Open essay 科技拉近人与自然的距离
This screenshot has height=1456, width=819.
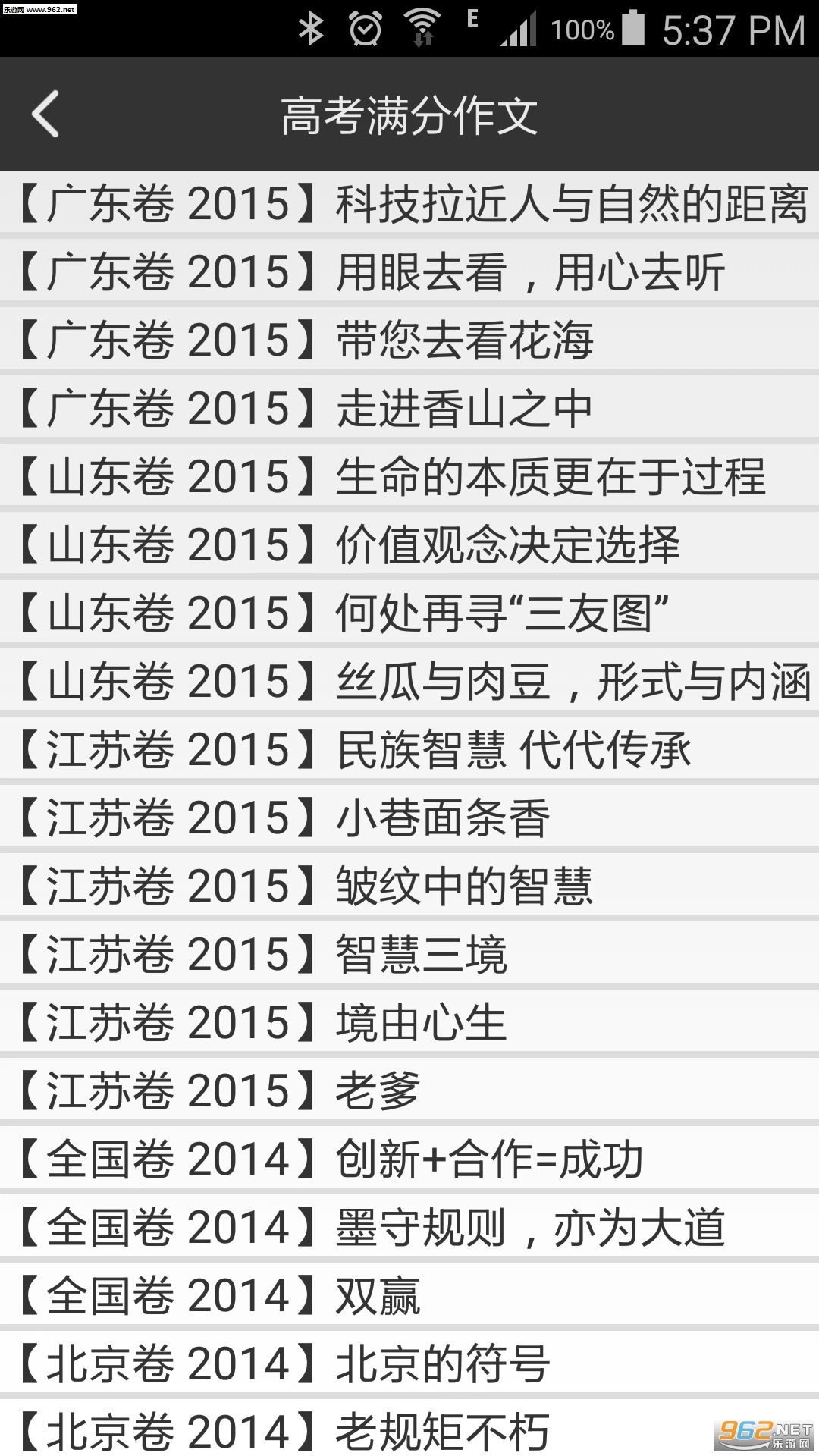click(x=409, y=203)
